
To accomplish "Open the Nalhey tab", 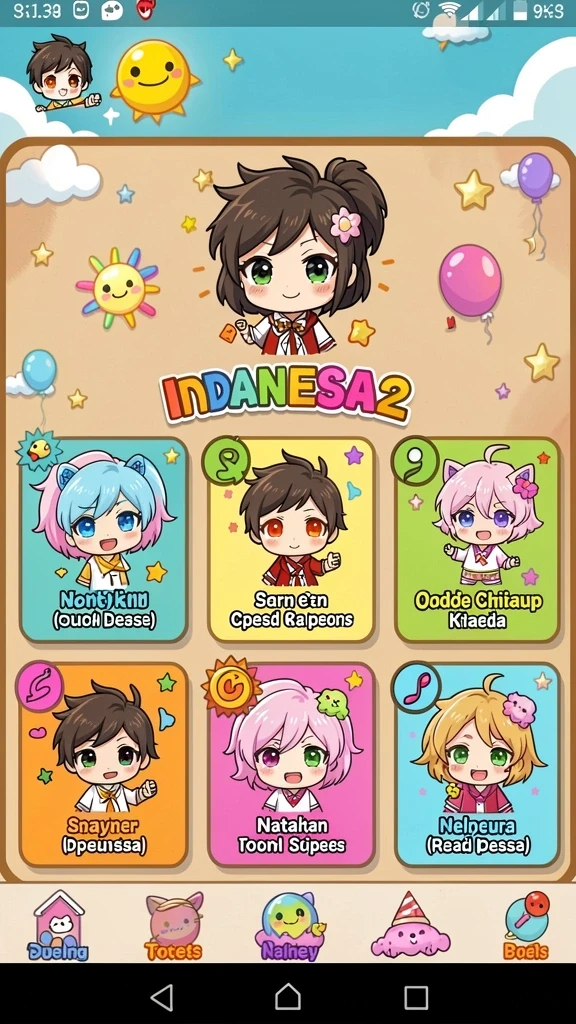I will 289,927.
